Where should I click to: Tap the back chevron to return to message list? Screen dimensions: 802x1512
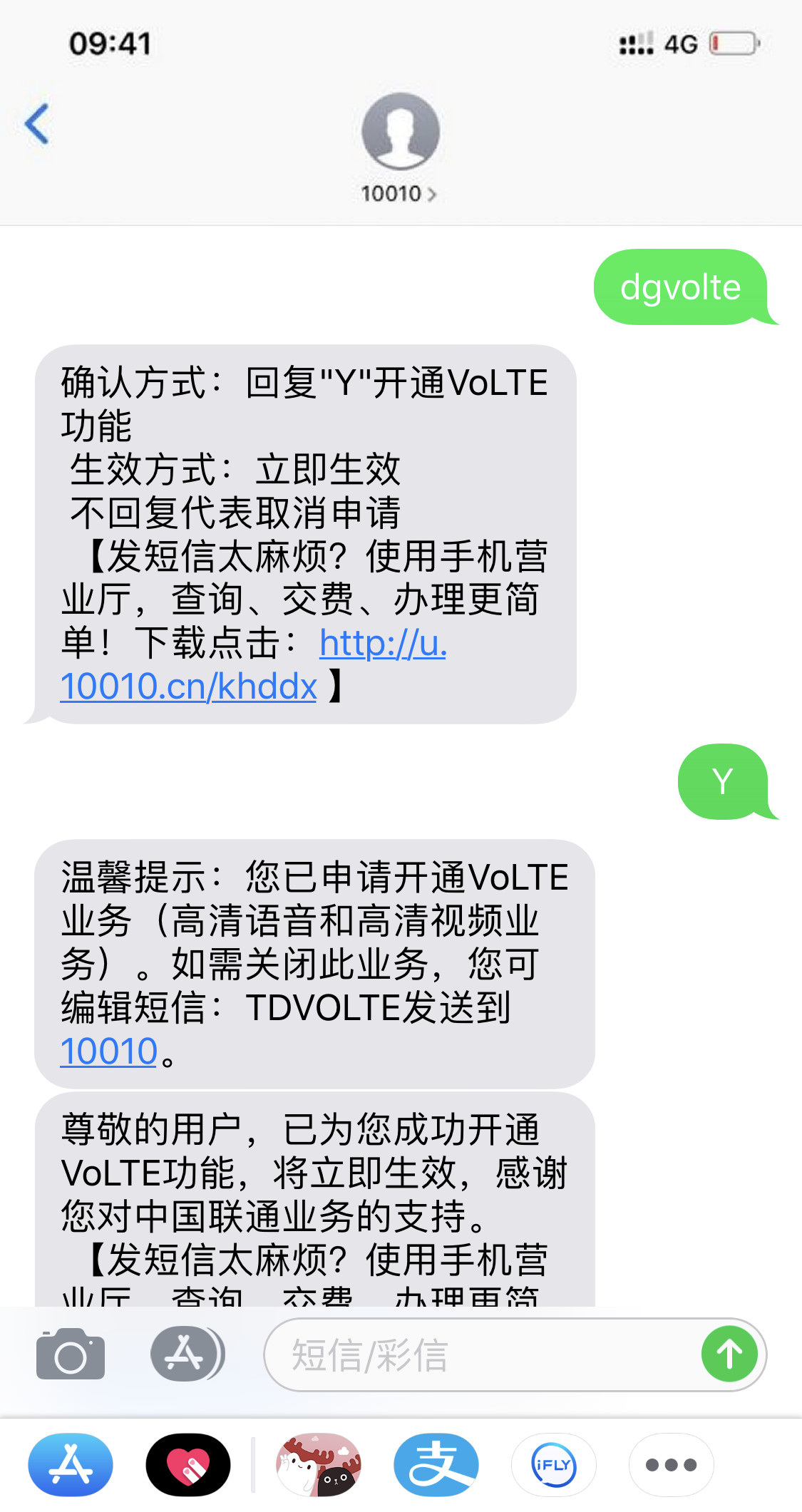(x=36, y=123)
